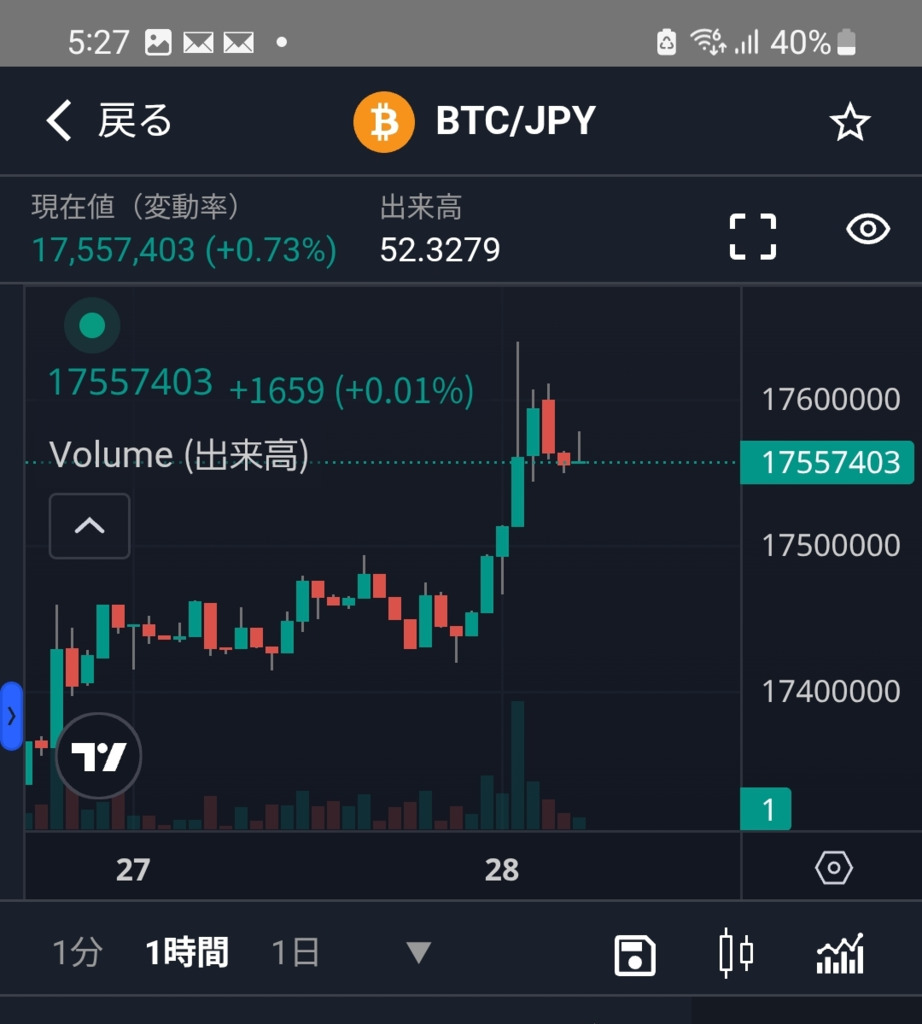Save the chart layout
This screenshot has width=922, height=1024.
(634, 954)
